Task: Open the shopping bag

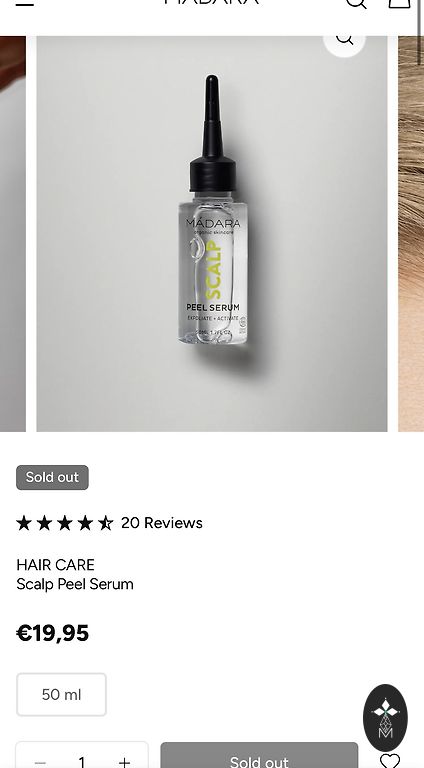Action: pos(400,3)
